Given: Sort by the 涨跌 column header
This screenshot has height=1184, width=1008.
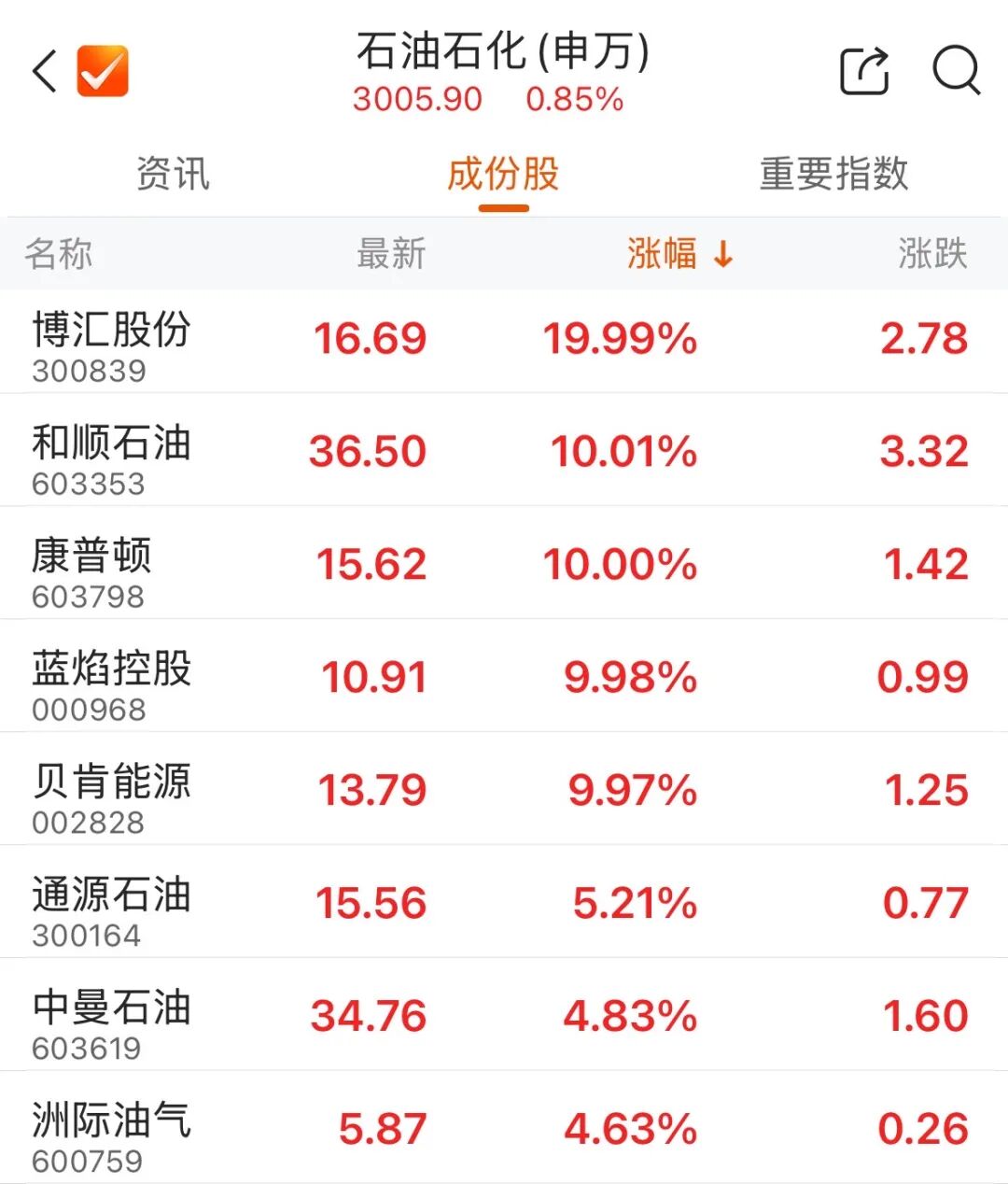Looking at the screenshot, I should 931,254.
